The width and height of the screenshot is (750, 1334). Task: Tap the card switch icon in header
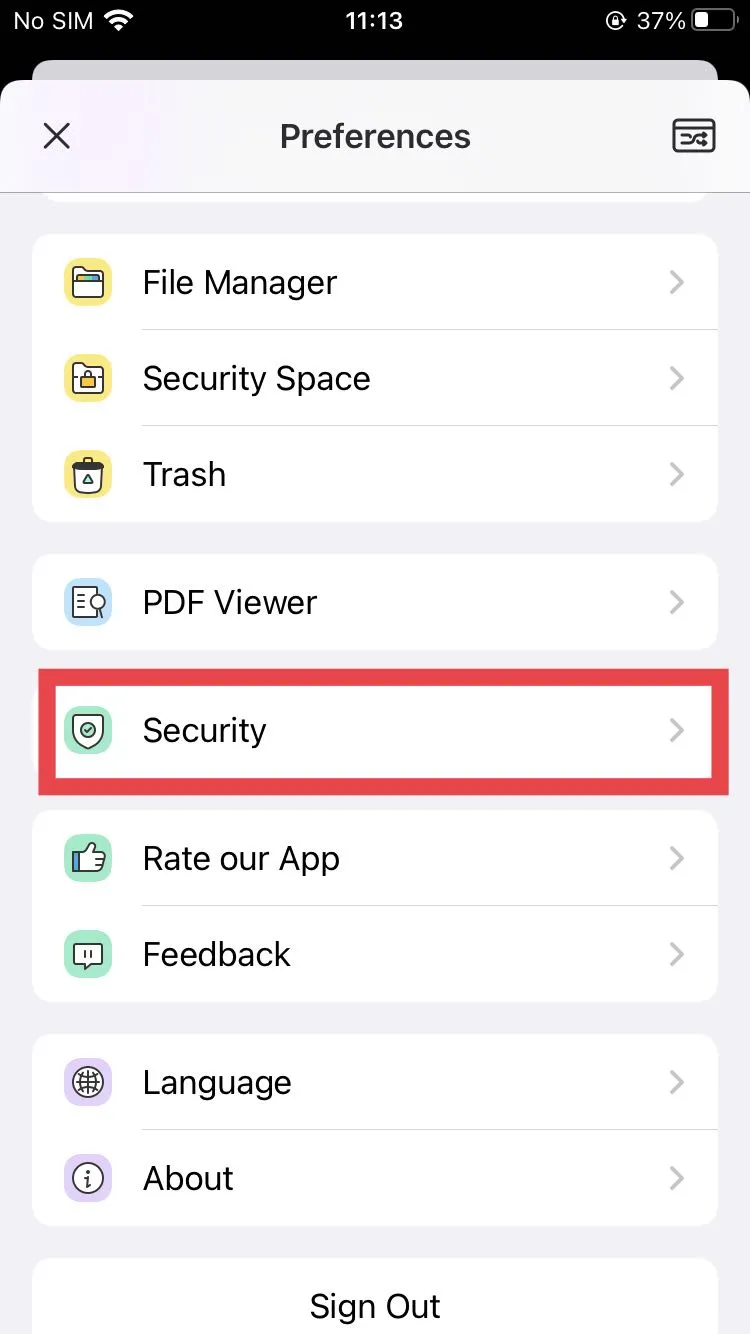tap(693, 136)
